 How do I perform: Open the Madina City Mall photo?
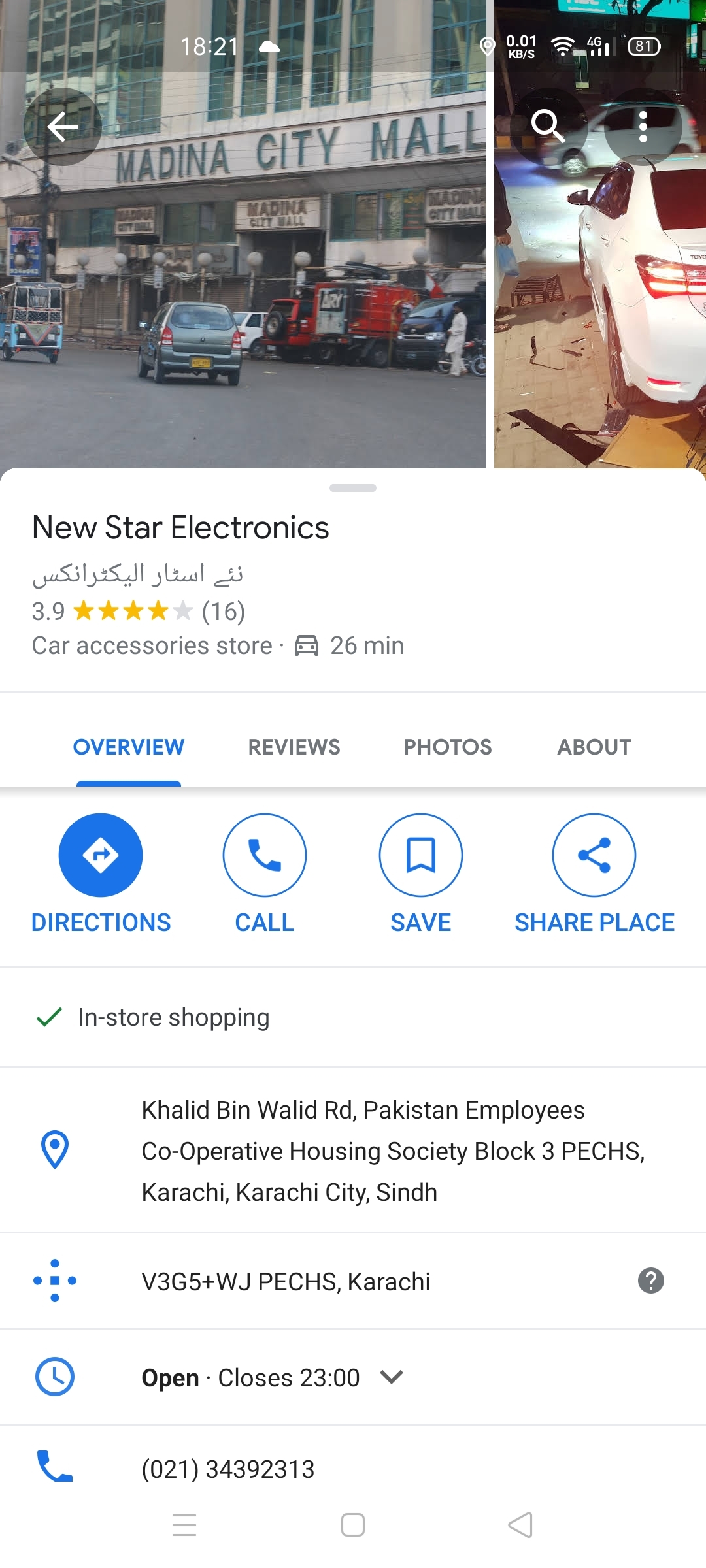click(243, 234)
